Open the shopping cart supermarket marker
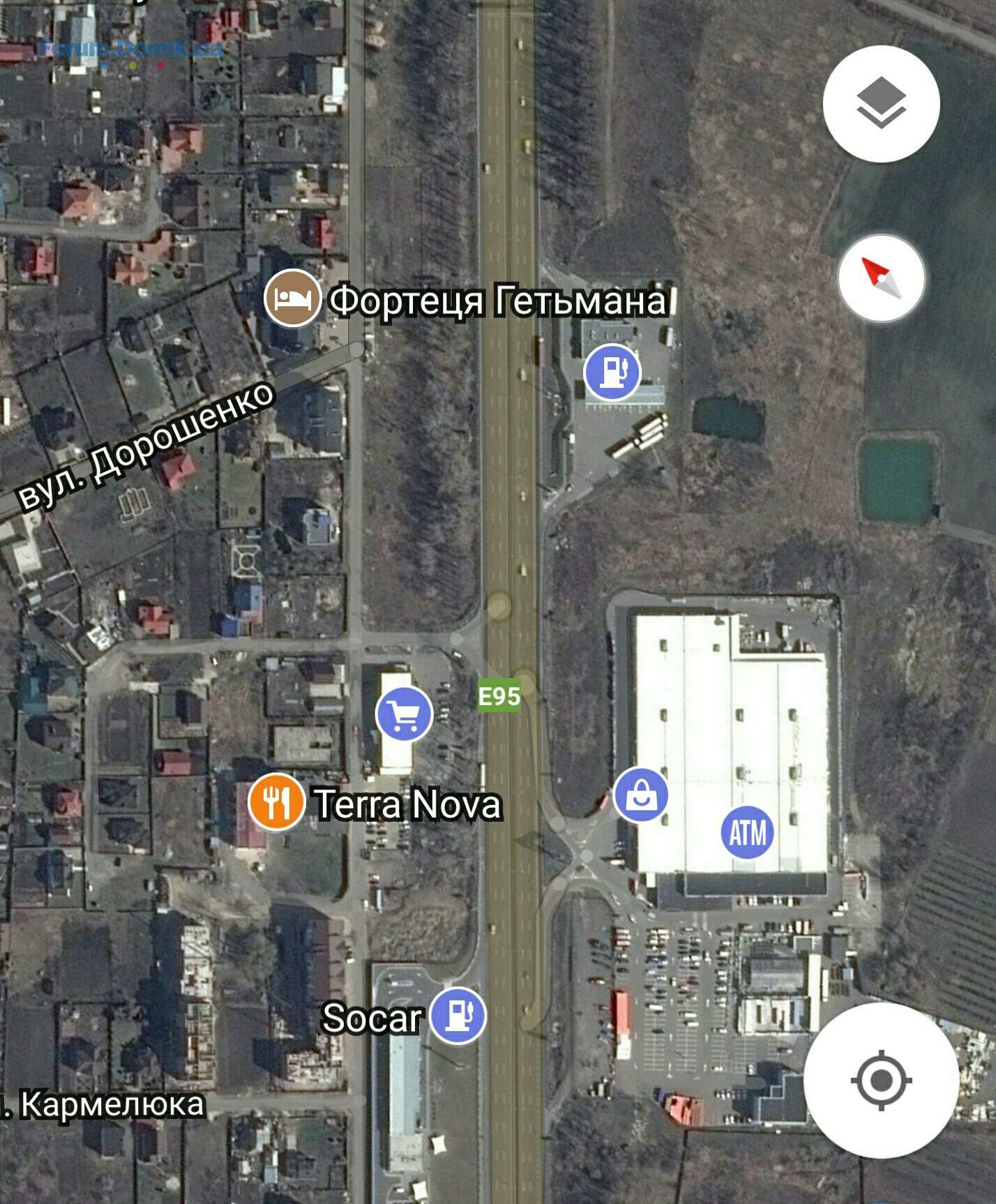996x1204 pixels. coord(404,713)
